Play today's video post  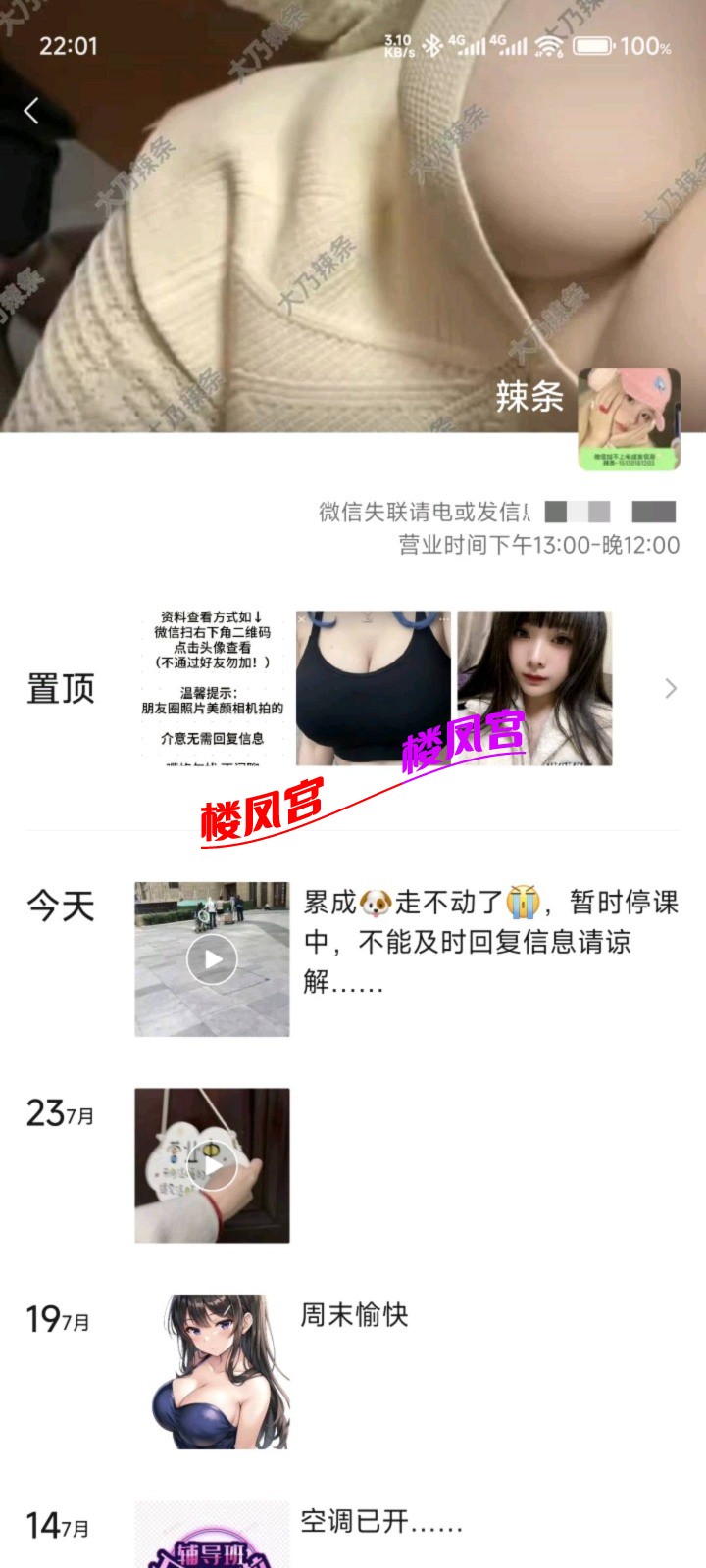click(212, 958)
